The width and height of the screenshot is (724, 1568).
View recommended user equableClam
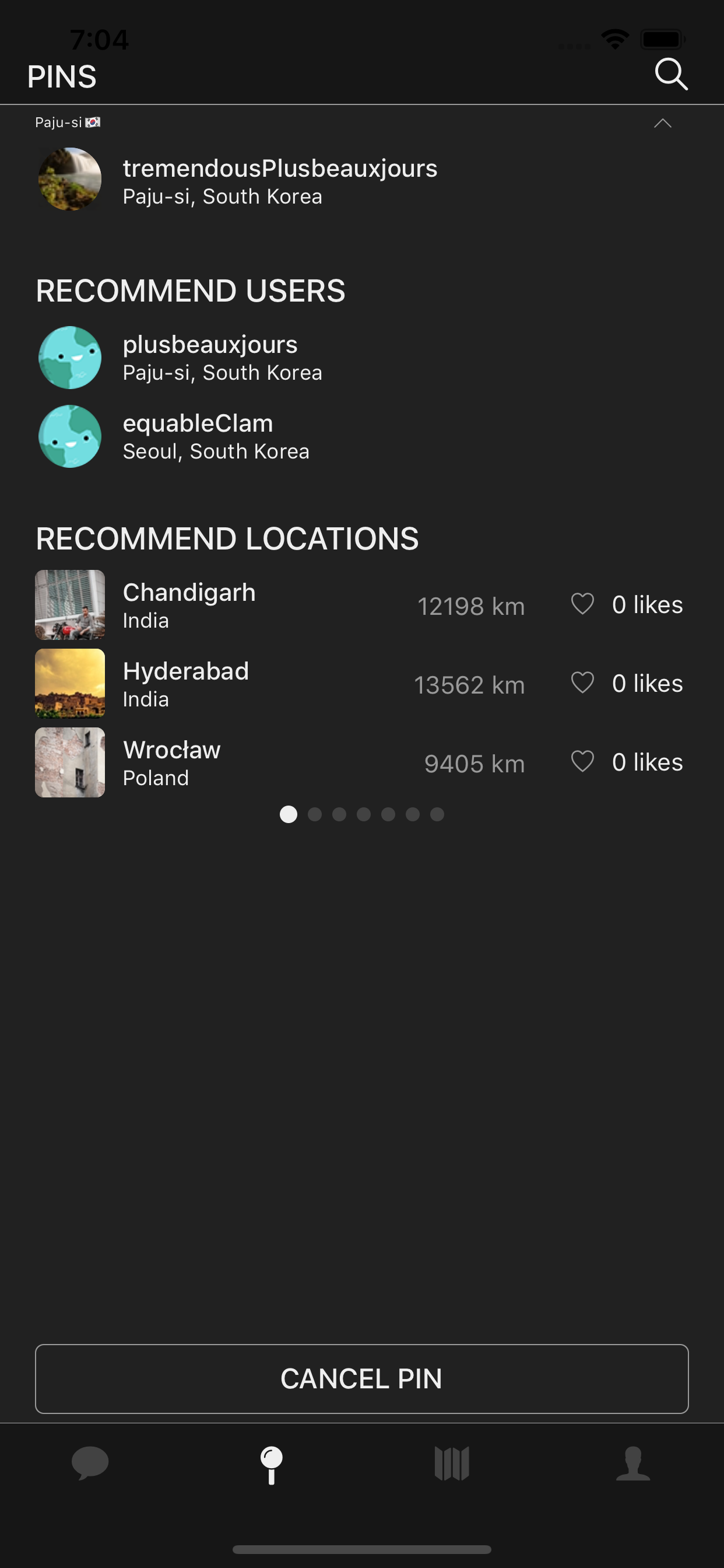[x=198, y=436]
